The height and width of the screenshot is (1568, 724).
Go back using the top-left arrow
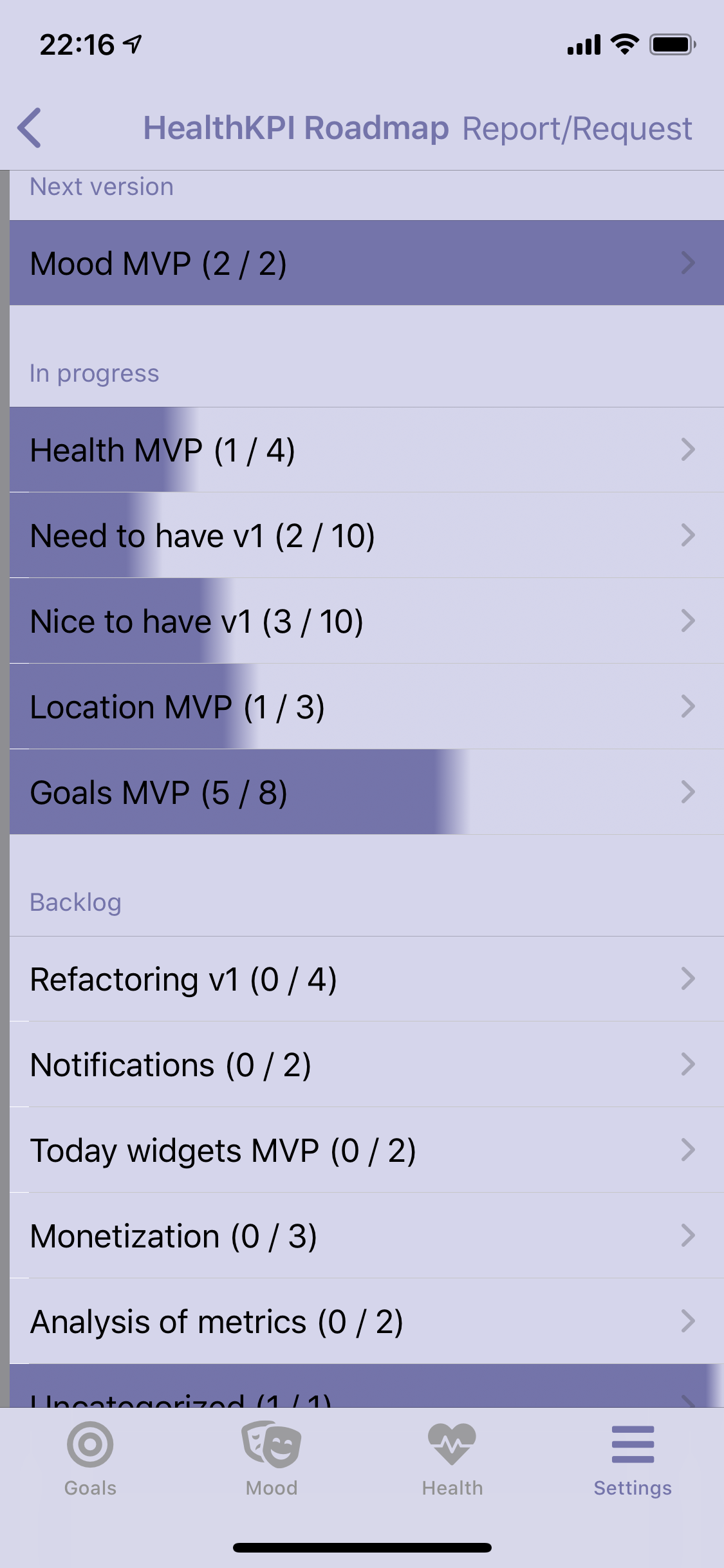[30, 127]
